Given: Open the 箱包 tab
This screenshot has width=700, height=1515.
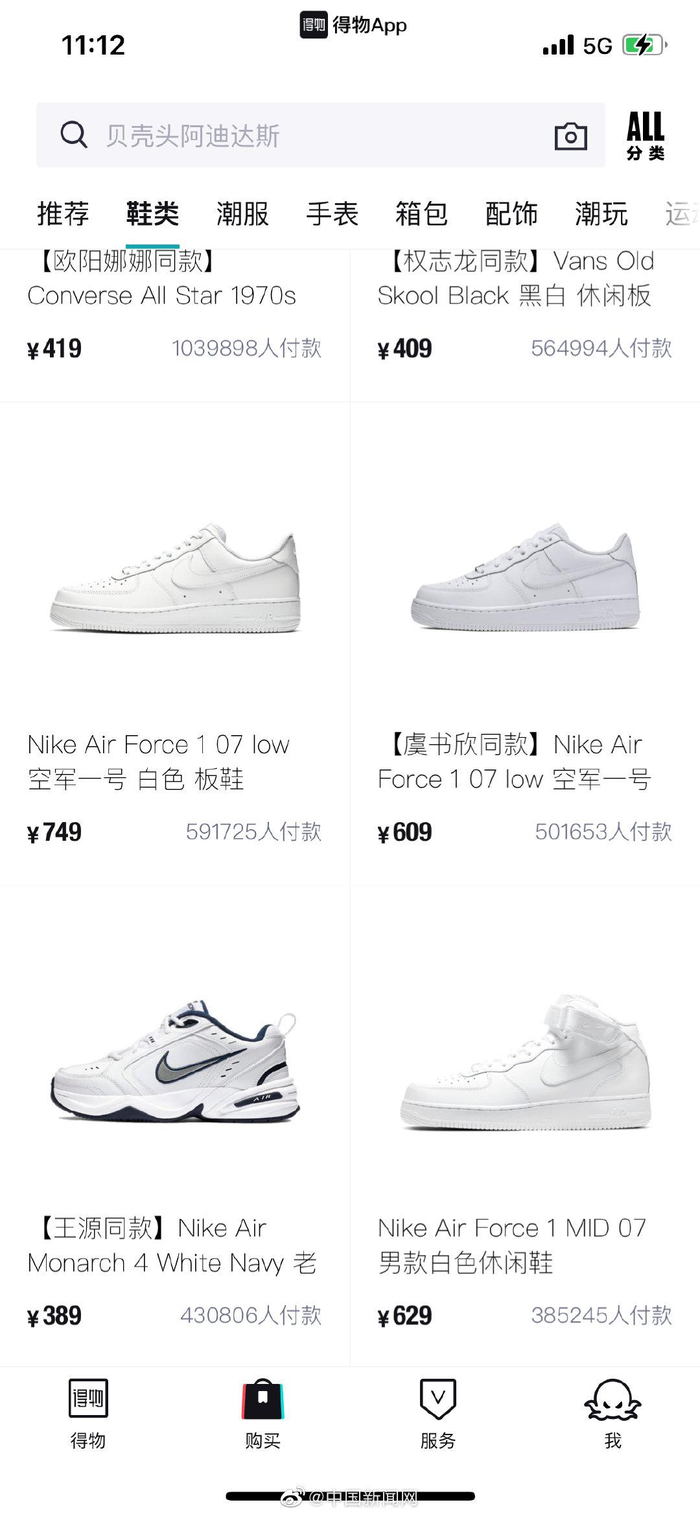Looking at the screenshot, I should (421, 213).
